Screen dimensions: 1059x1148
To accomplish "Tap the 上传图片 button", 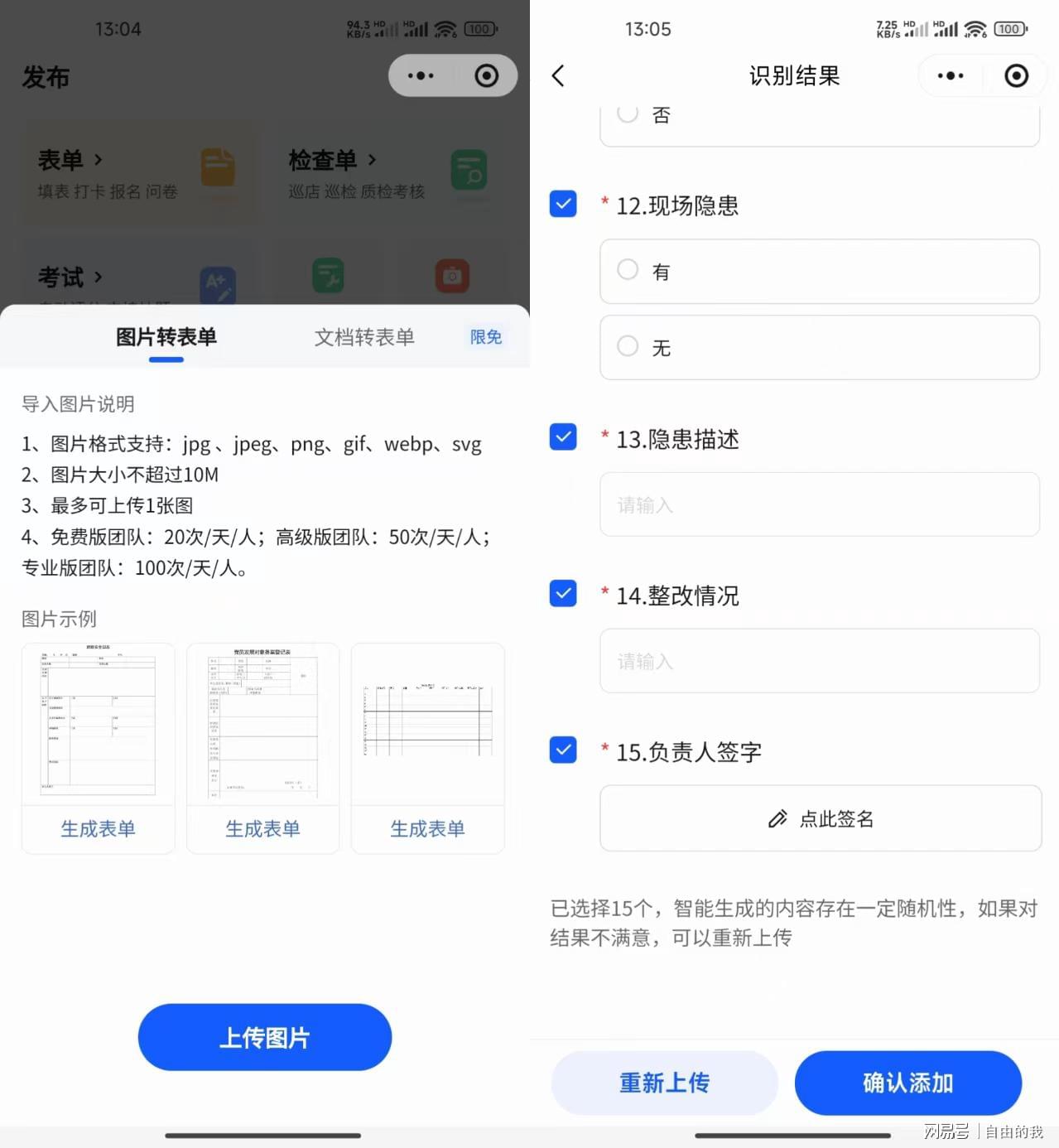I will pyautogui.click(x=264, y=1037).
